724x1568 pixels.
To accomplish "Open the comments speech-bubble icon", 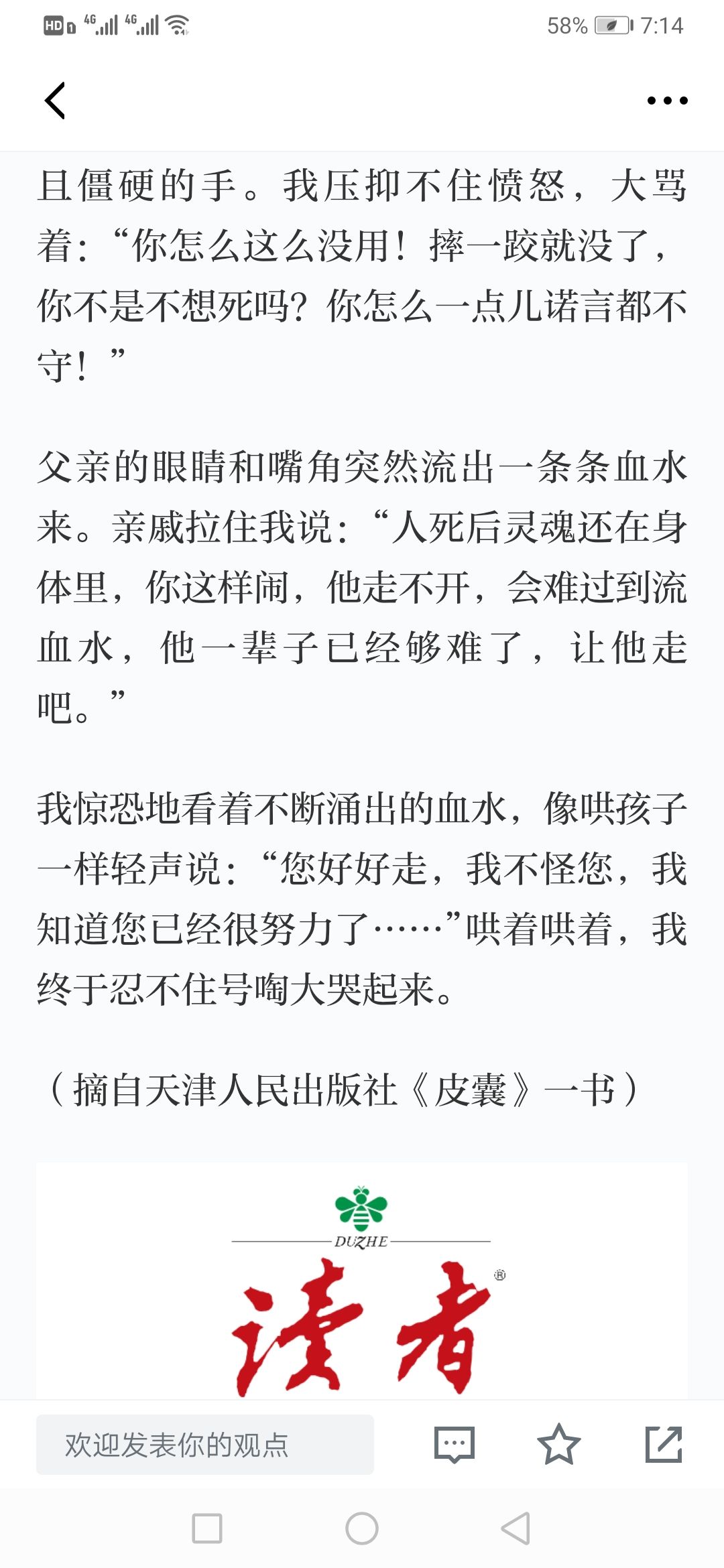I will coord(455,1445).
